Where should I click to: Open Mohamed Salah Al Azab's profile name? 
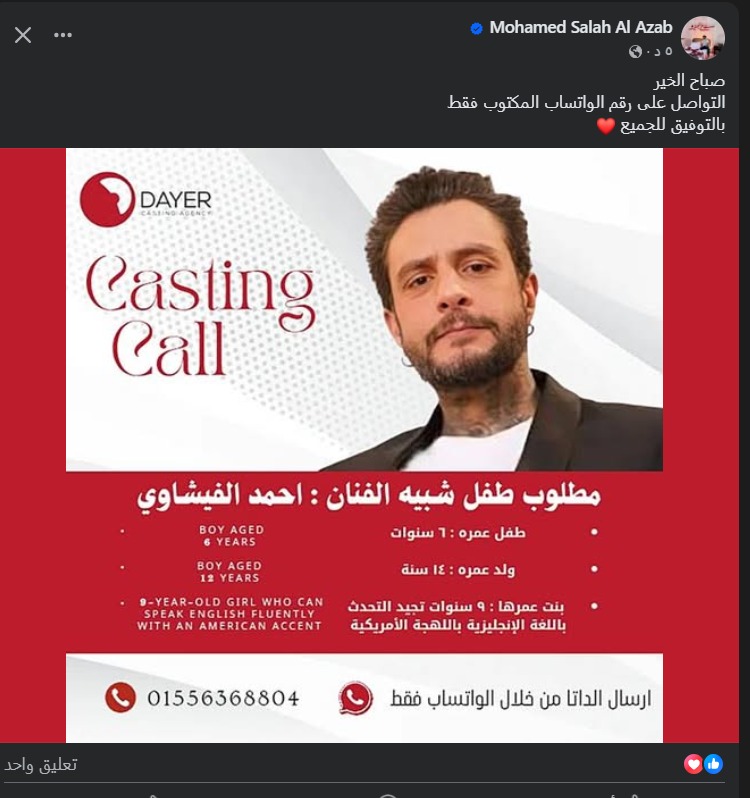click(580, 28)
